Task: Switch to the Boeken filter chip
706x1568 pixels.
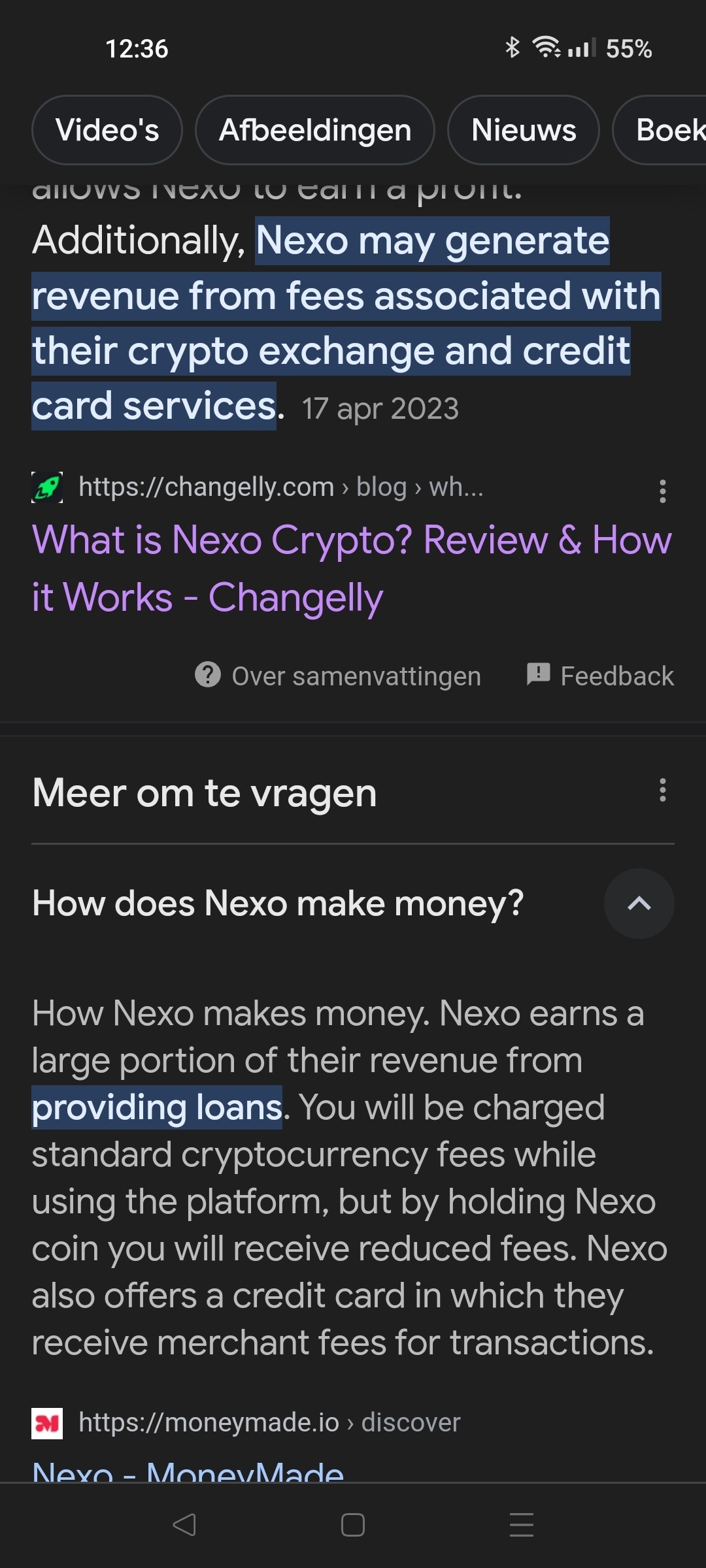Action: coord(667,130)
